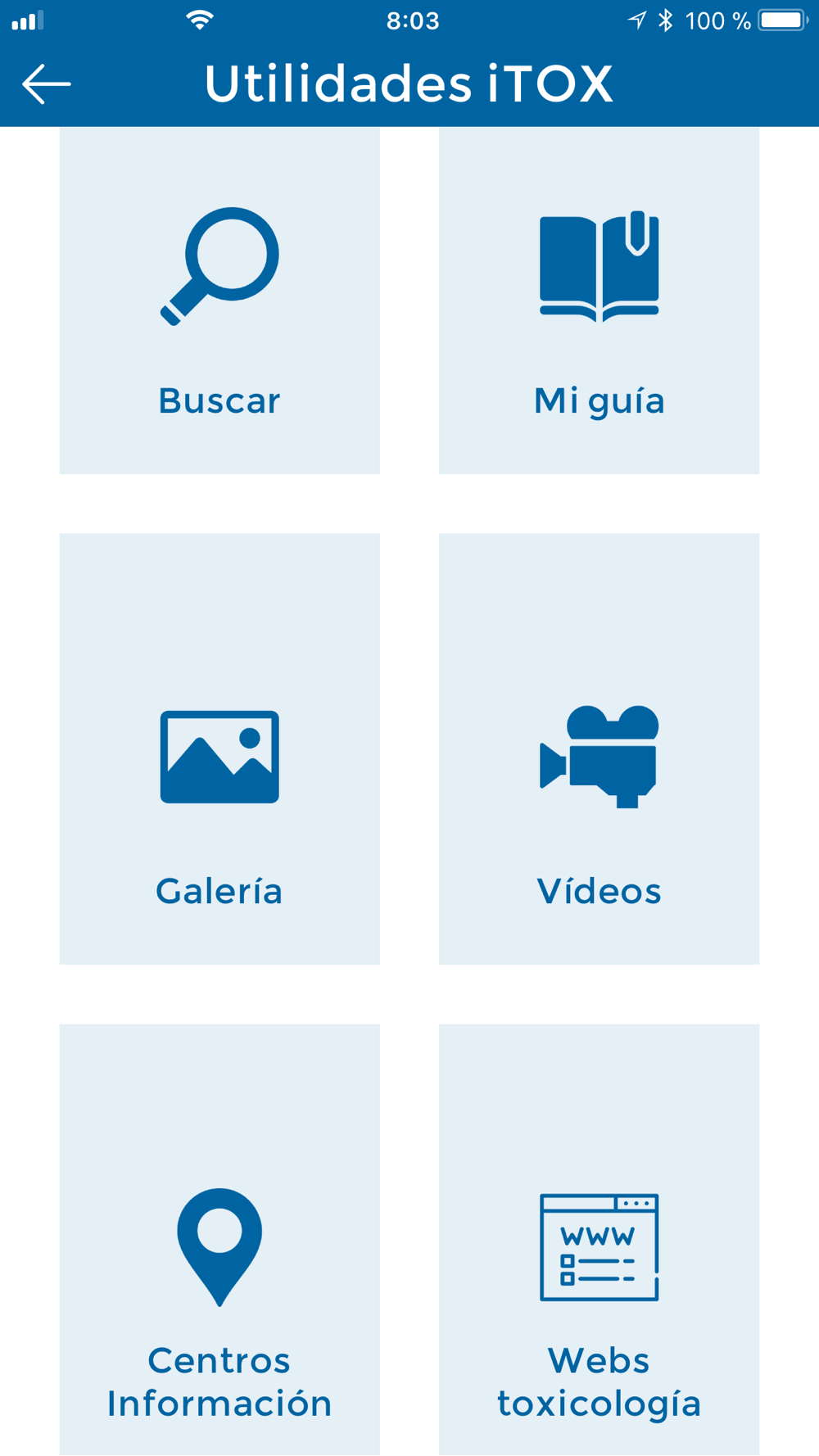This screenshot has height=1456, width=819.
Task: Go back using the header arrow
Action: pos(46,84)
